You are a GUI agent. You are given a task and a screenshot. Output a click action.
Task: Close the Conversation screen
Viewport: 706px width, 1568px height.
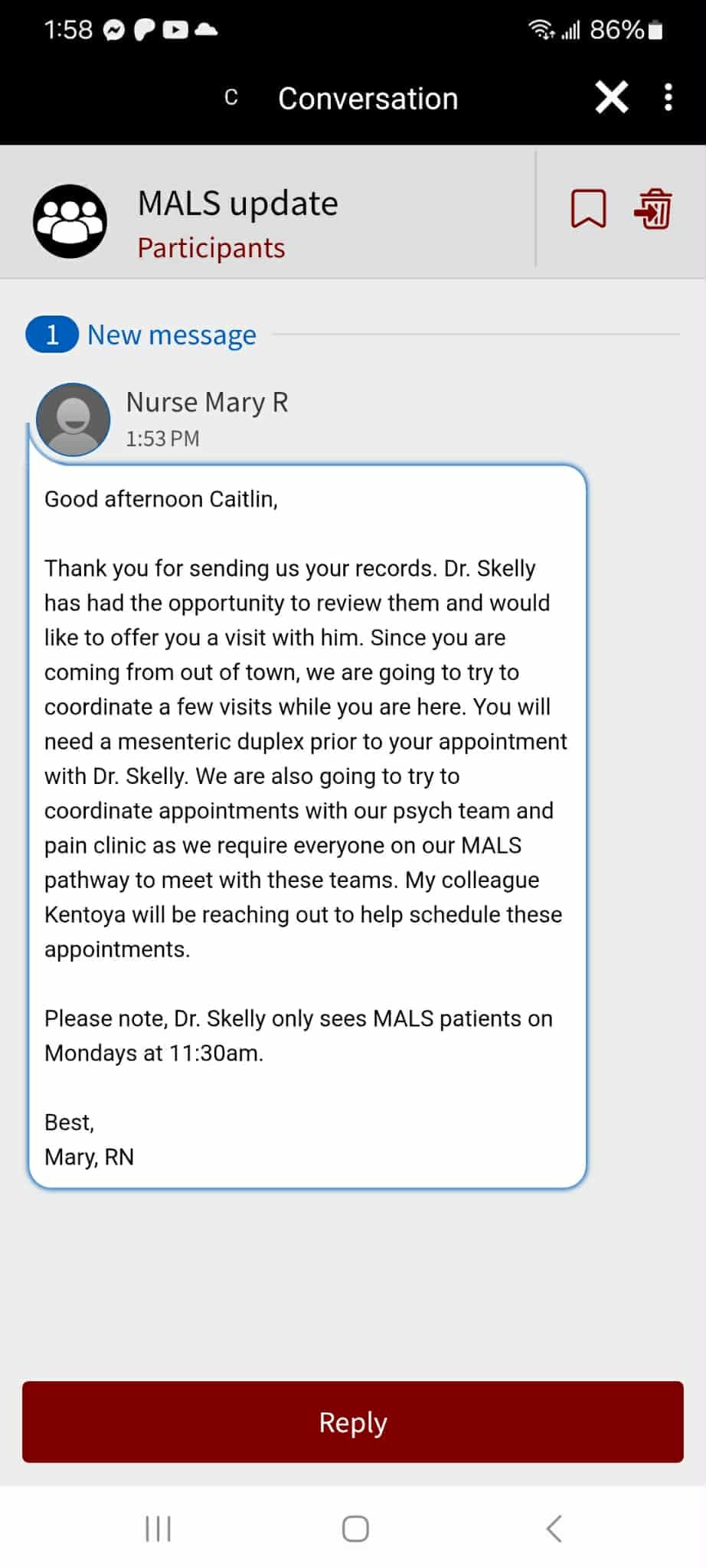pyautogui.click(x=611, y=98)
